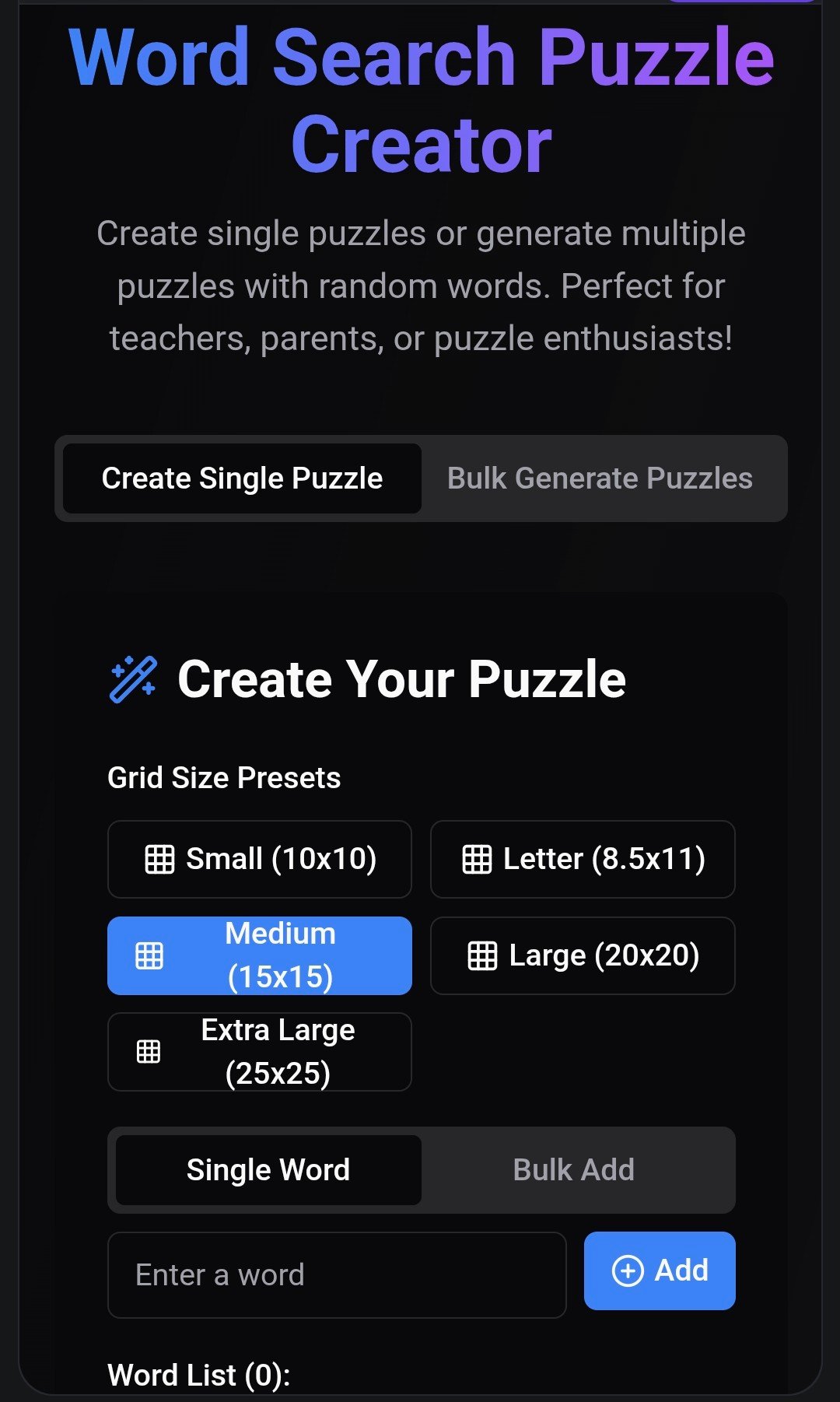840x1402 pixels.
Task: Choose the Letter (8.5x11) grid preset
Action: pyautogui.click(x=583, y=859)
